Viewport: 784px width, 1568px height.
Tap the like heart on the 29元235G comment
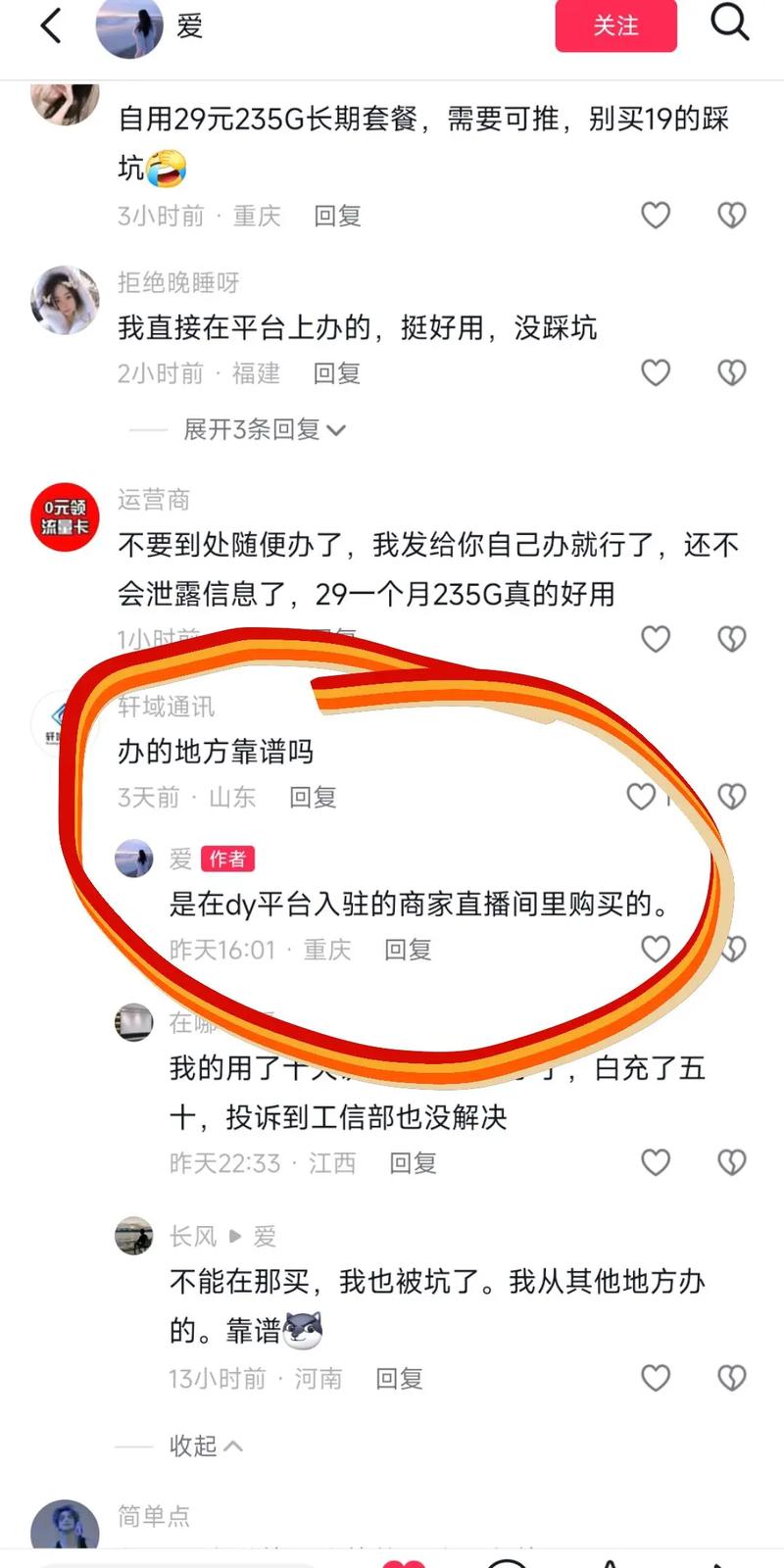pos(655,216)
